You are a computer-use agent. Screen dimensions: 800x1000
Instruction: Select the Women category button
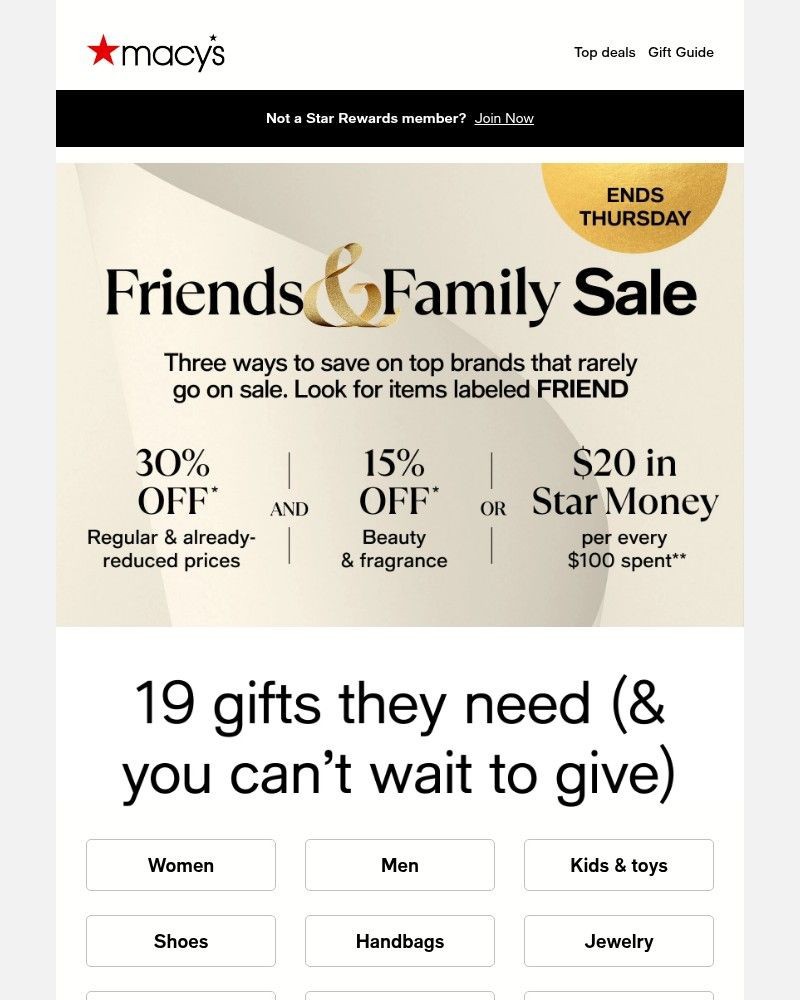[180, 864]
